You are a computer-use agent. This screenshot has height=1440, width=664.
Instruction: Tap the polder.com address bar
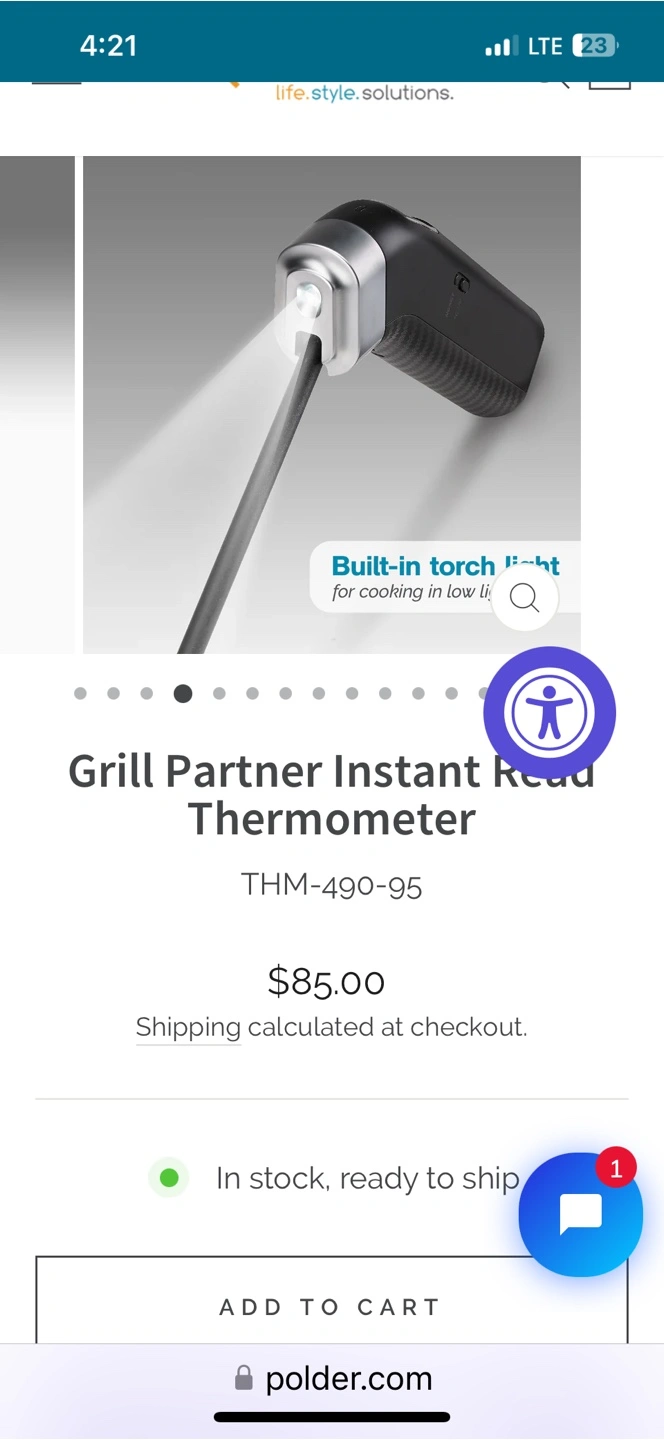coord(332,1379)
